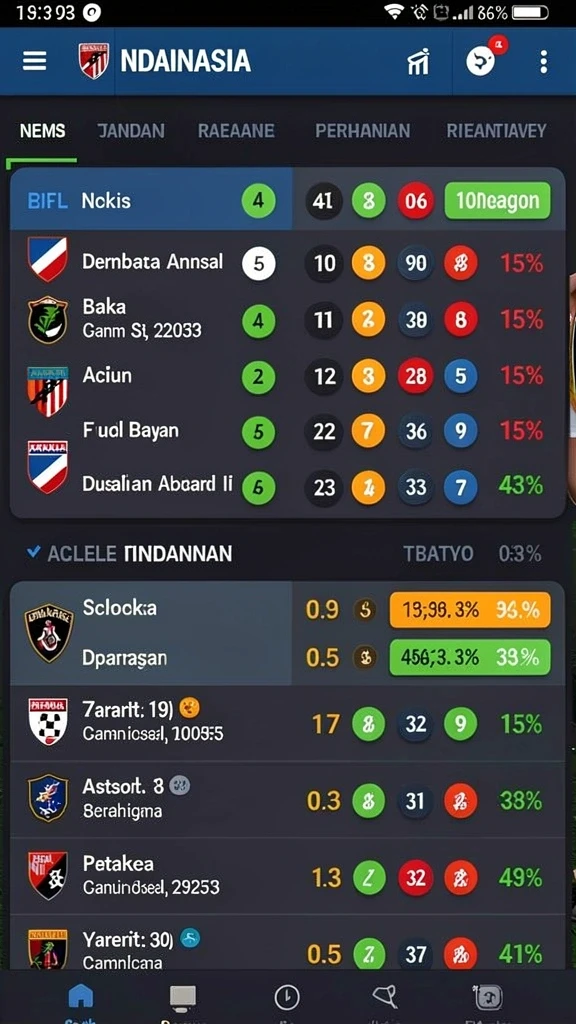Go to the home tab in bottom bar

coord(81,998)
